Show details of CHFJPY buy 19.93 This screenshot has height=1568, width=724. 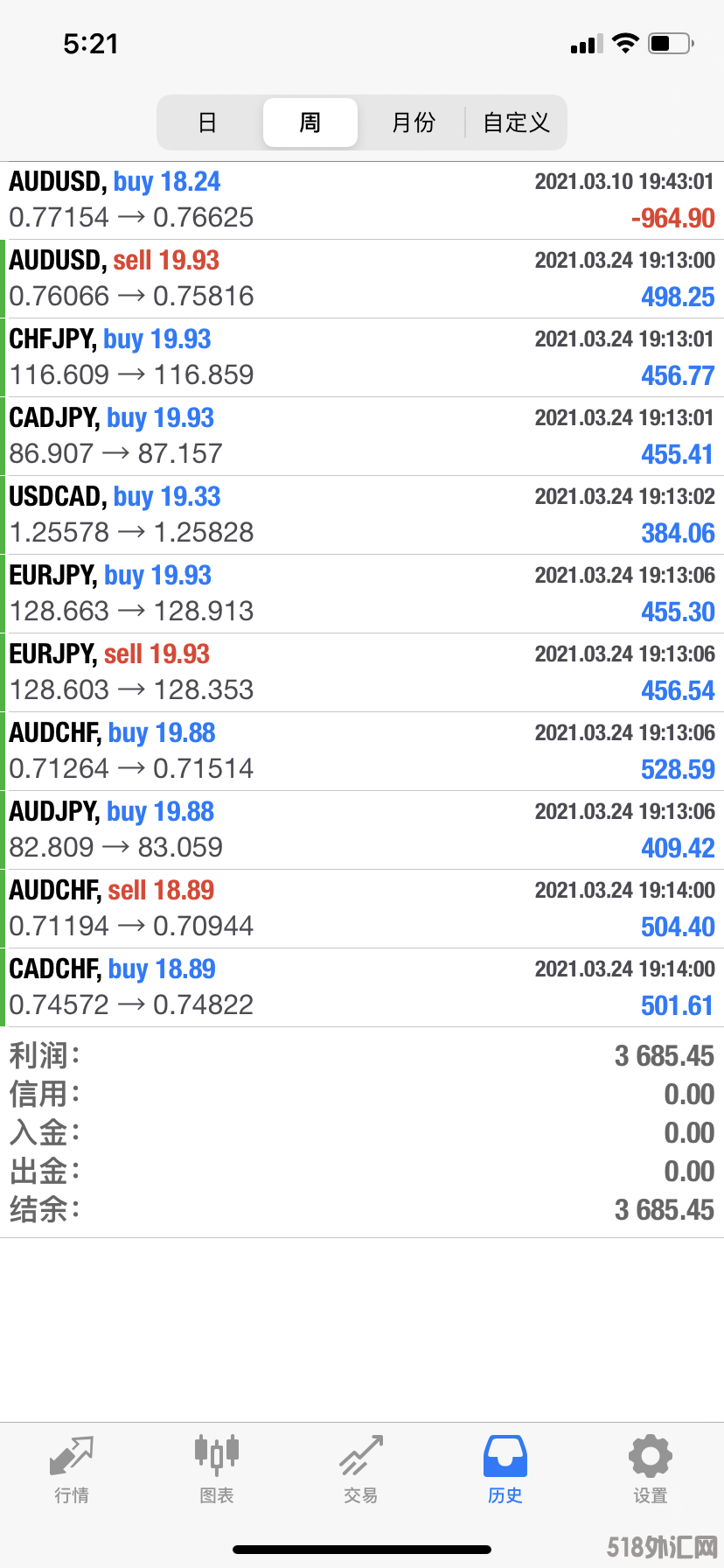(x=362, y=358)
